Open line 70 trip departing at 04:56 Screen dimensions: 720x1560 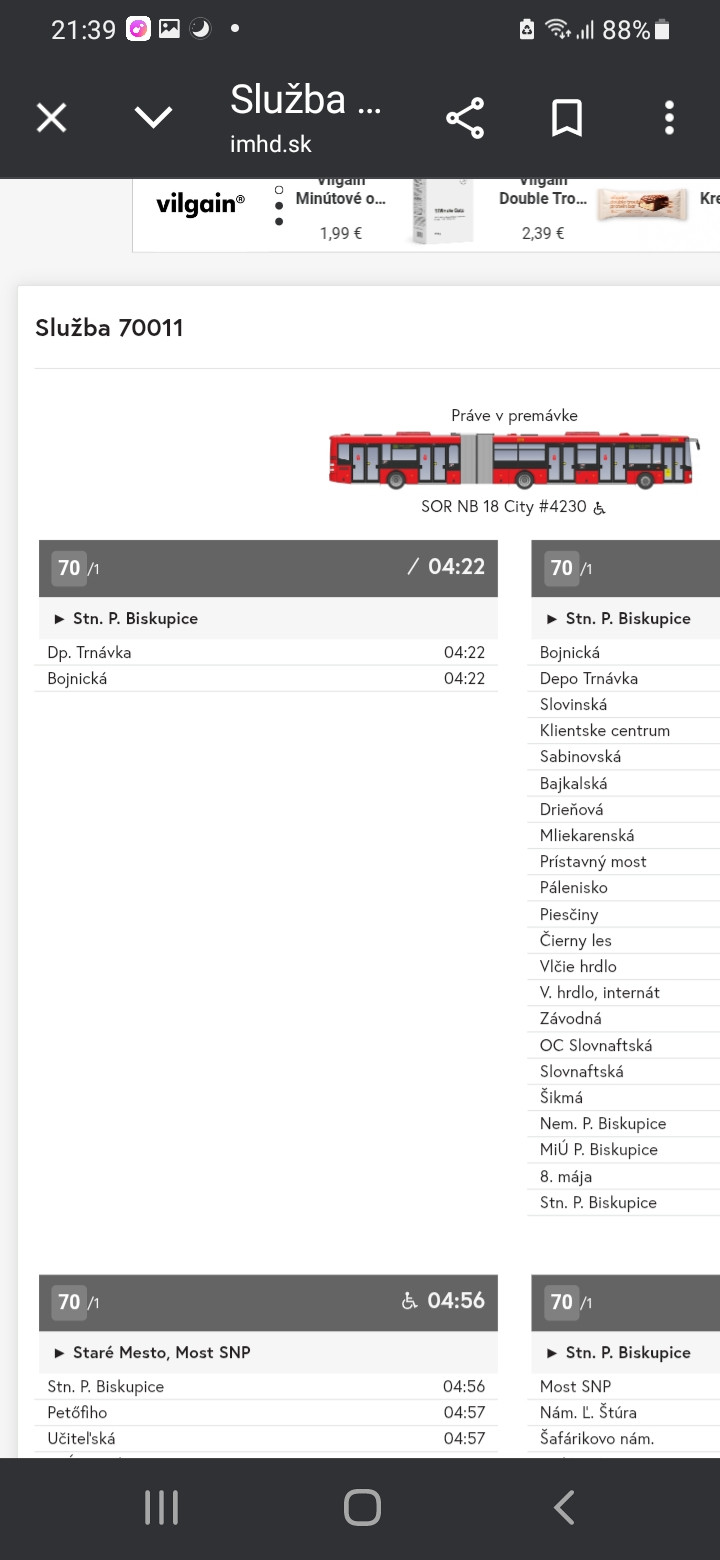pyautogui.click(x=268, y=1302)
